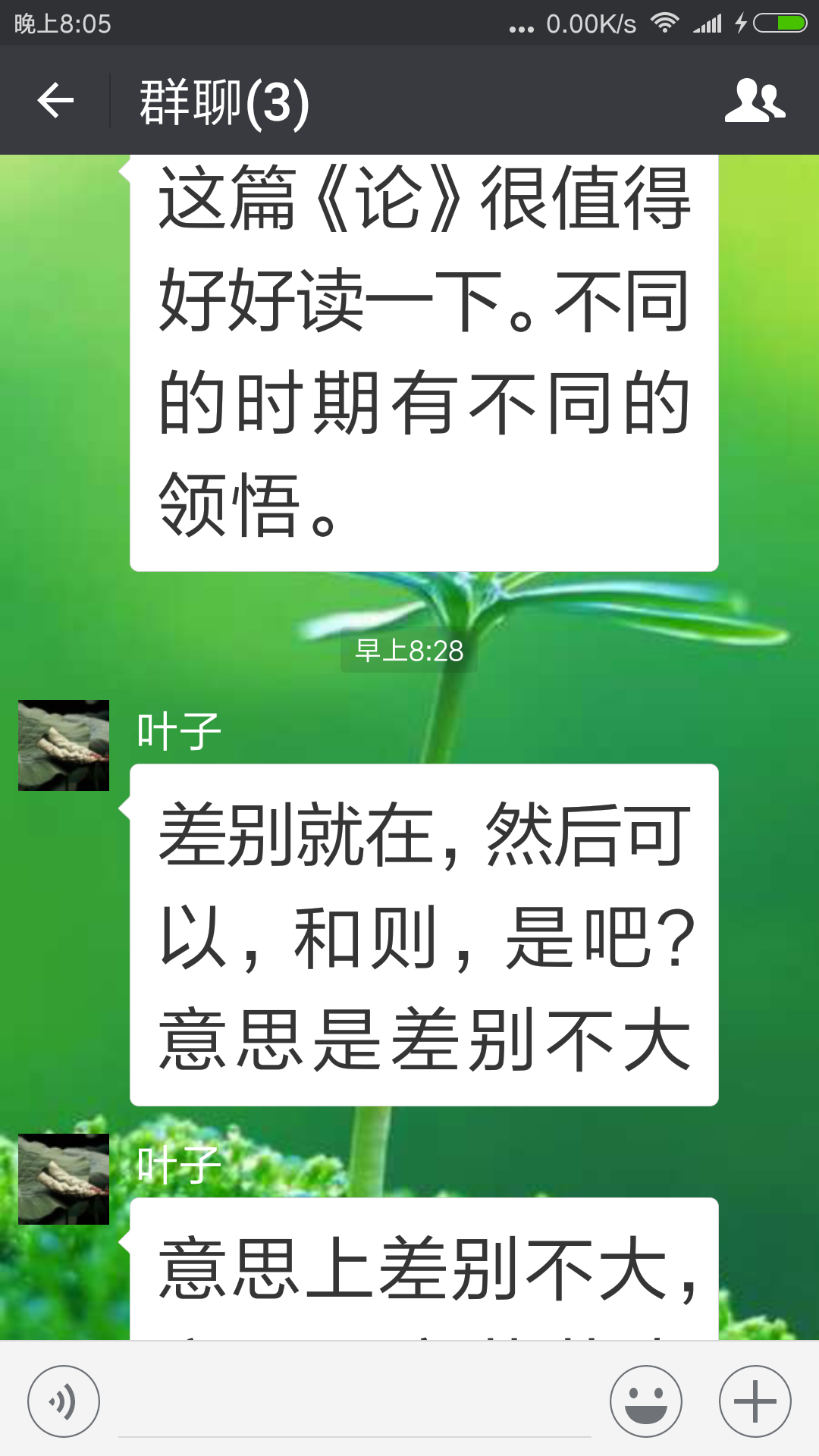
Task: Open 叶子's avatar beside 意思上差别不大 message
Action: [64, 1179]
